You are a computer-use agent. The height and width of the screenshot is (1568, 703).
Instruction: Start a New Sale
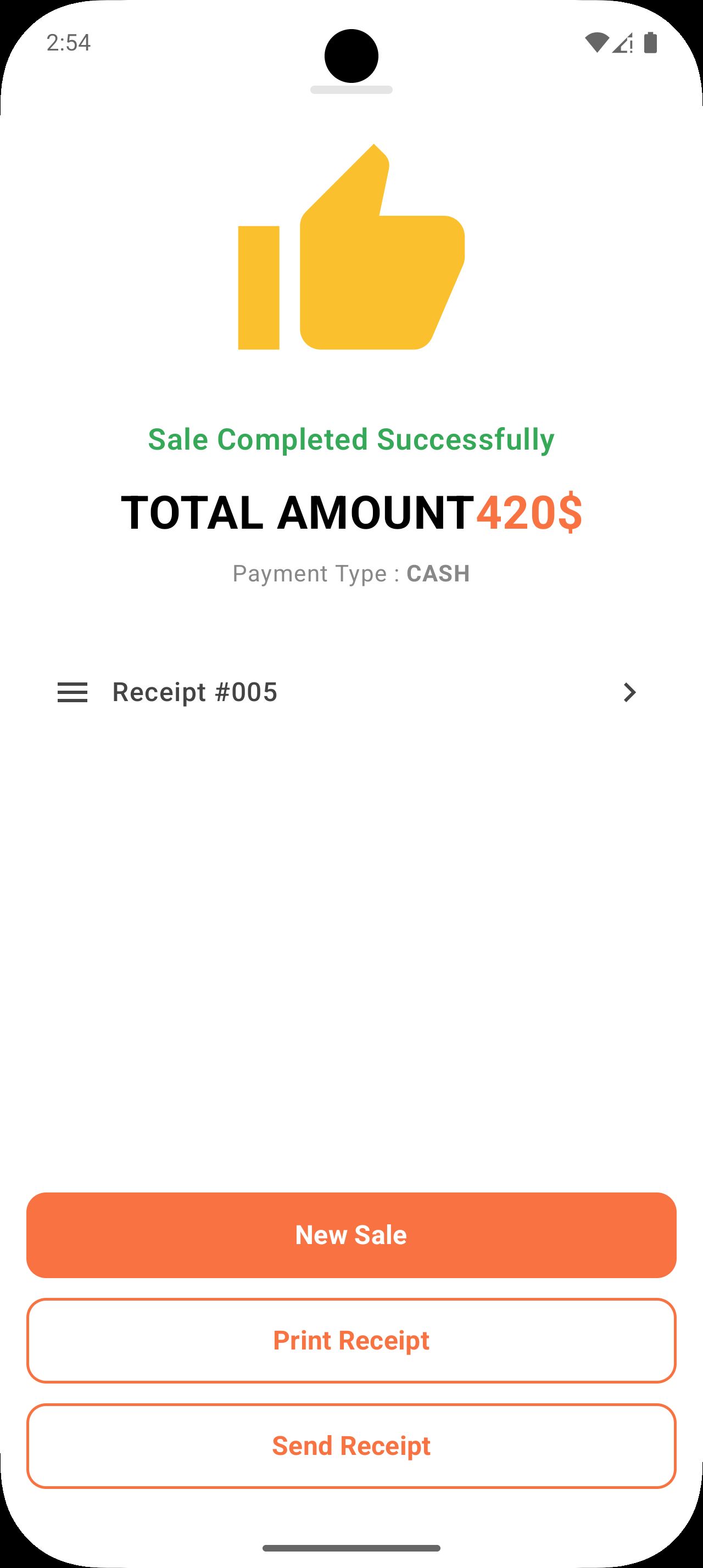coord(351,1235)
